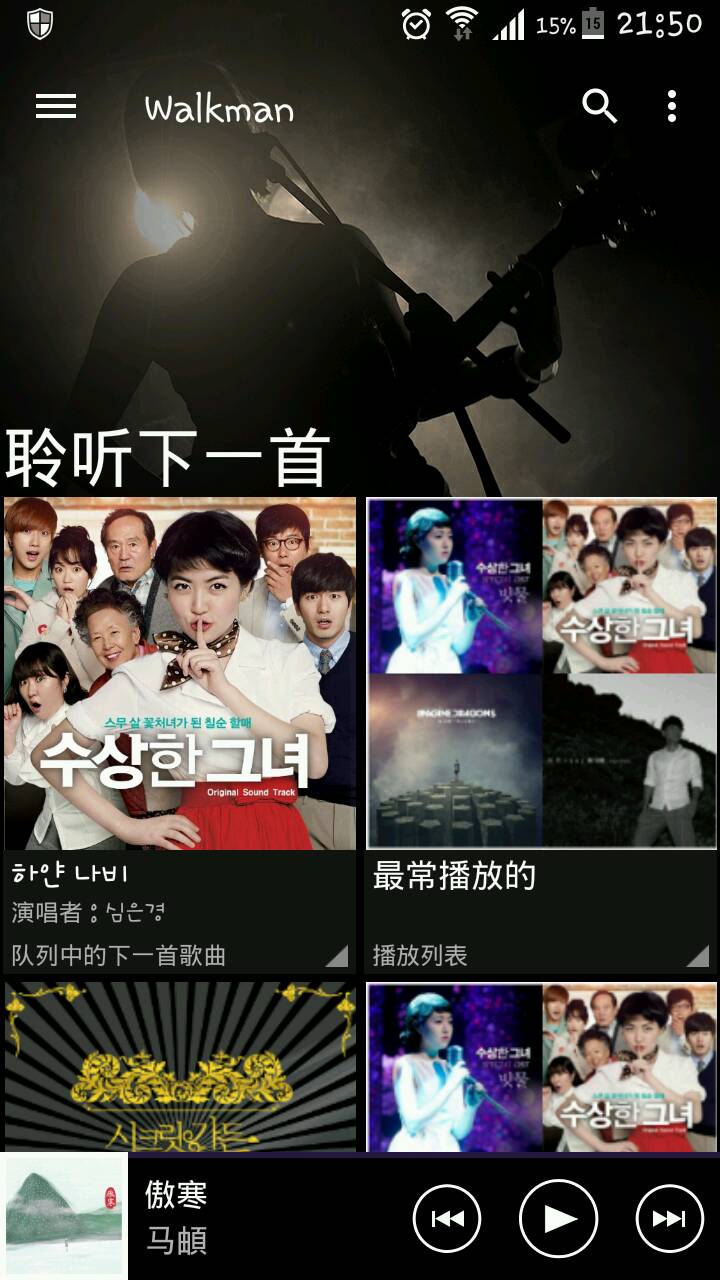720x1280 pixels.
Task: Skip to the next track
Action: [669, 1218]
